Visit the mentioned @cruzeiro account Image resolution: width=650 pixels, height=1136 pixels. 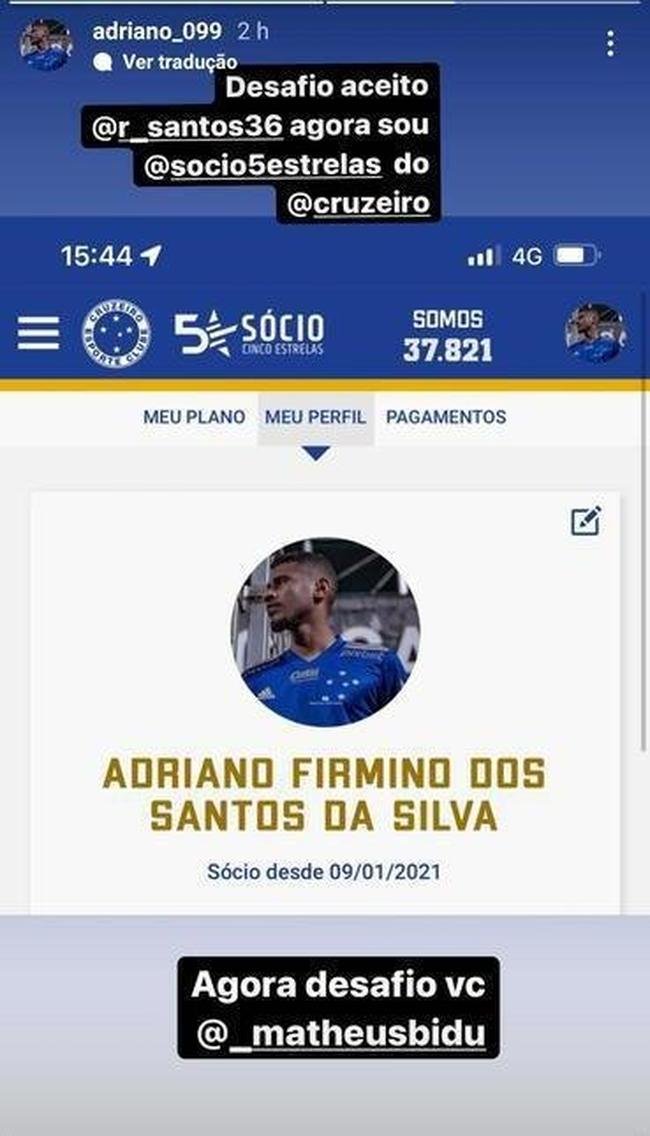359,203
